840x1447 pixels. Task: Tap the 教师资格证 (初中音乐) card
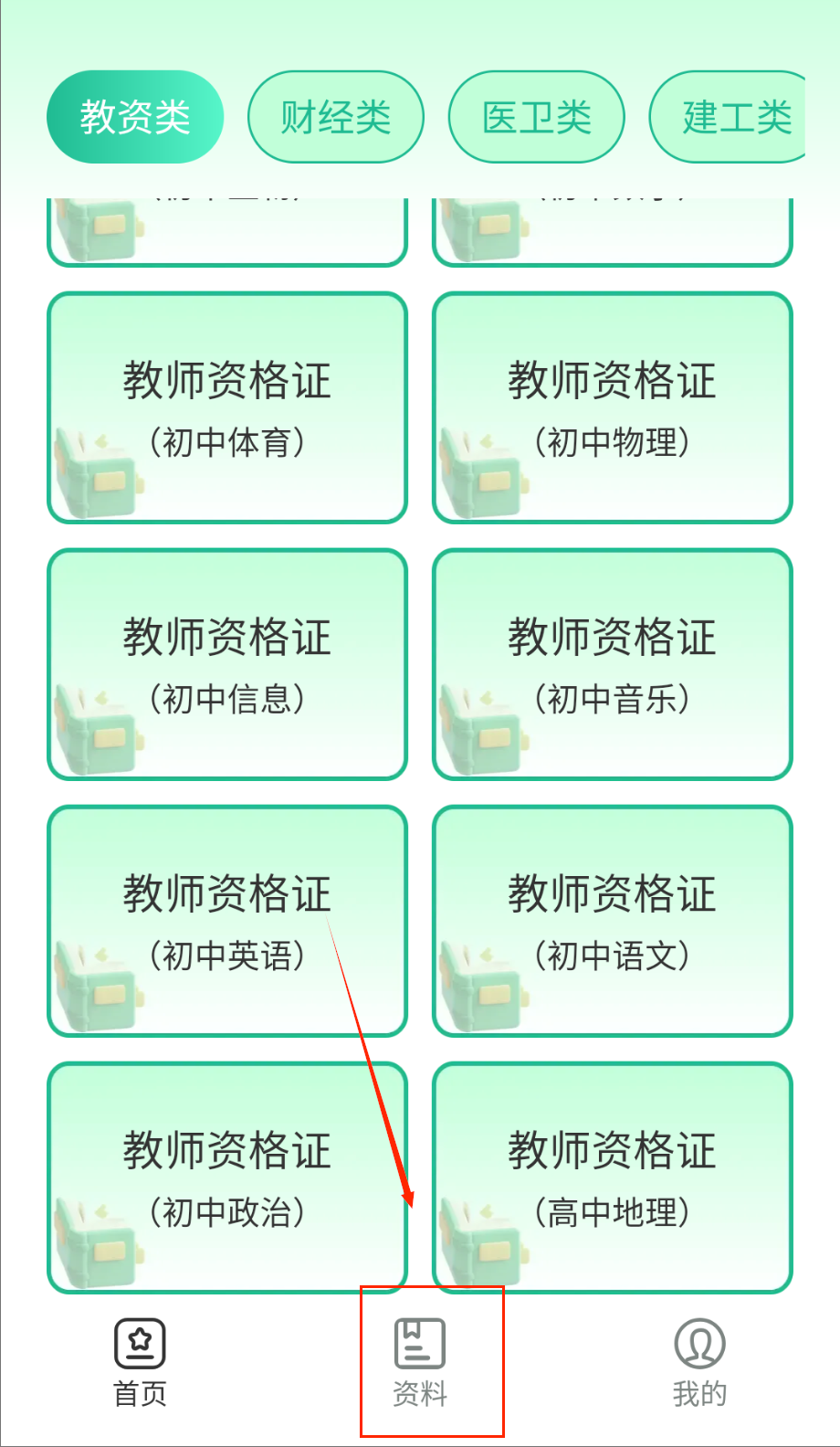(613, 664)
